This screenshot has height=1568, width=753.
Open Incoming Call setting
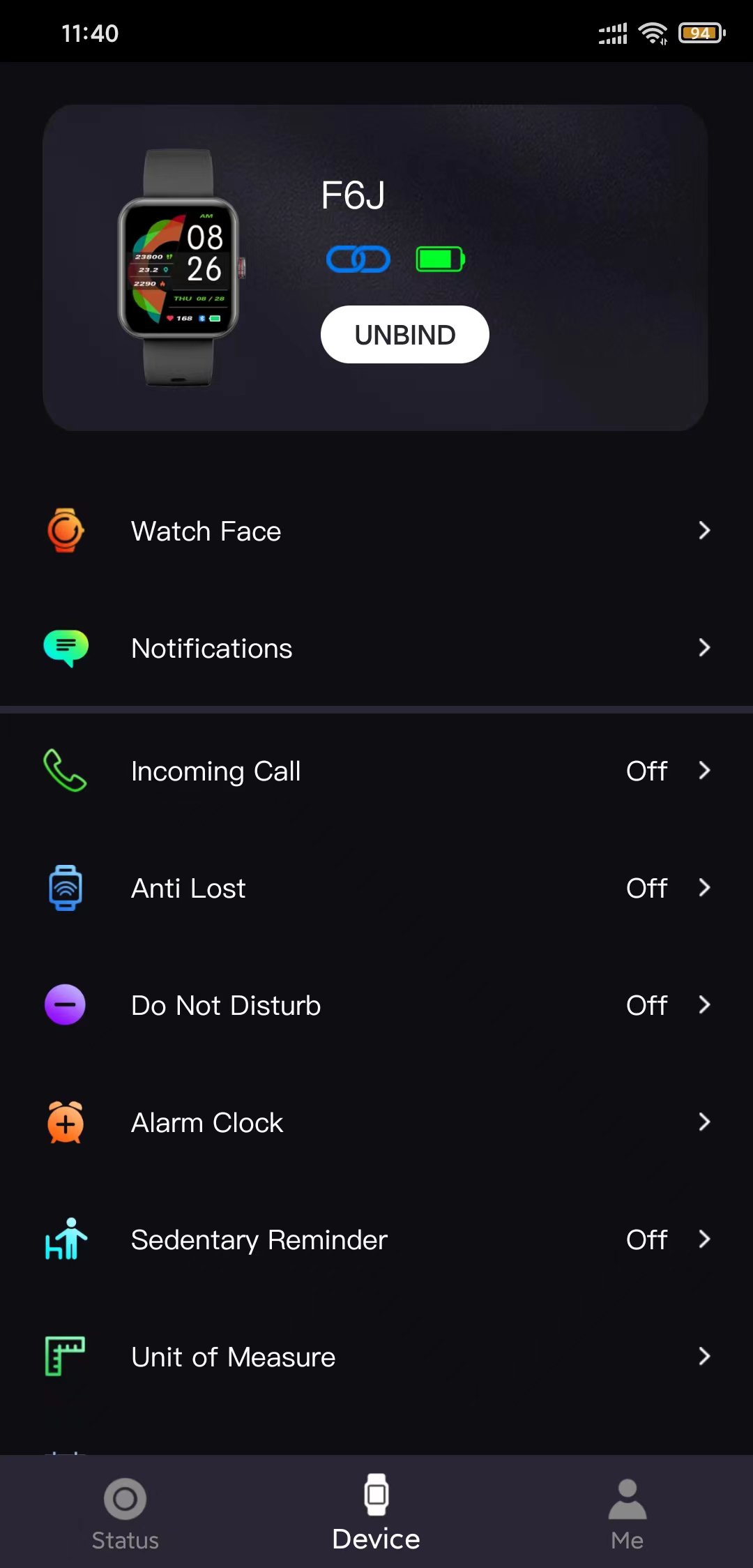[x=376, y=771]
